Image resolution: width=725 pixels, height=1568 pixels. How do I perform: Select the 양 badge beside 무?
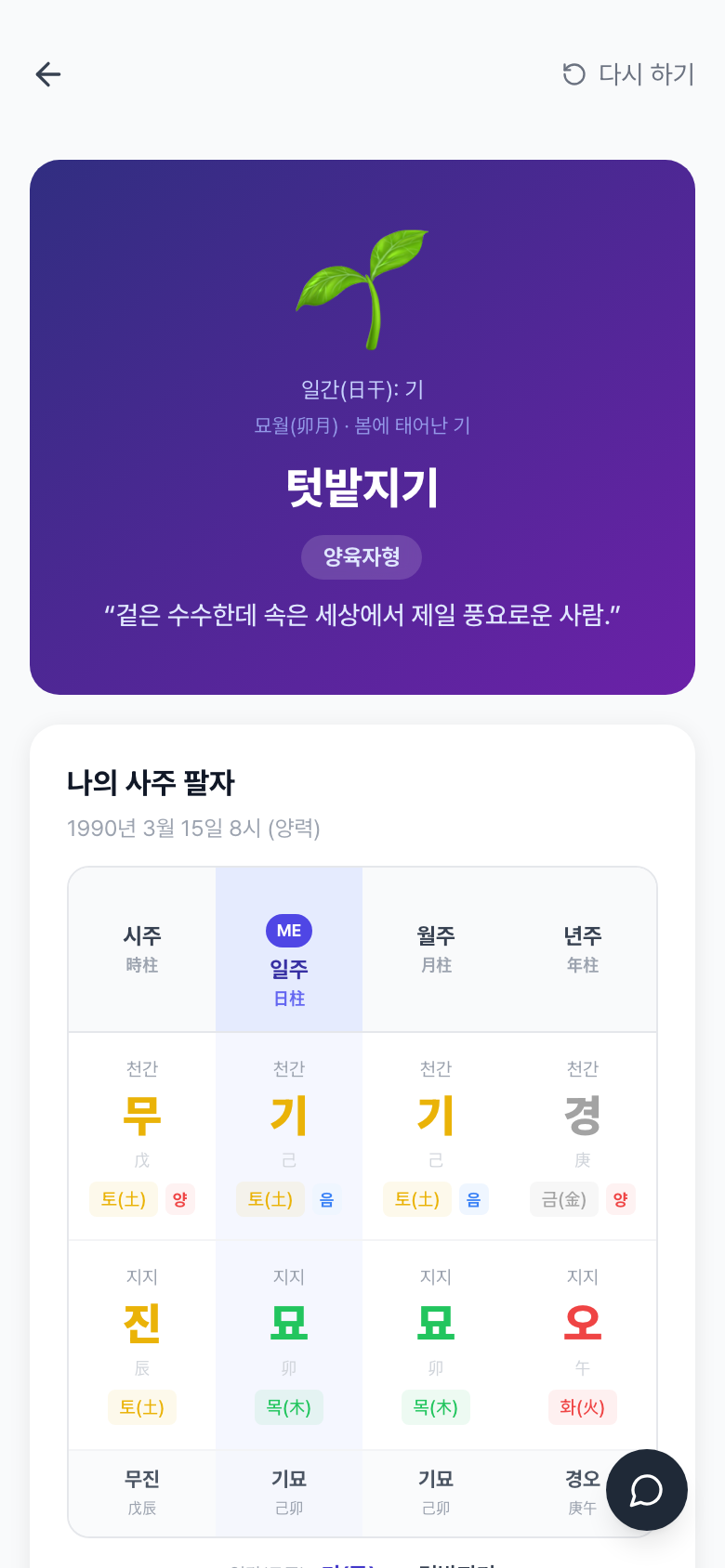[x=179, y=1199]
